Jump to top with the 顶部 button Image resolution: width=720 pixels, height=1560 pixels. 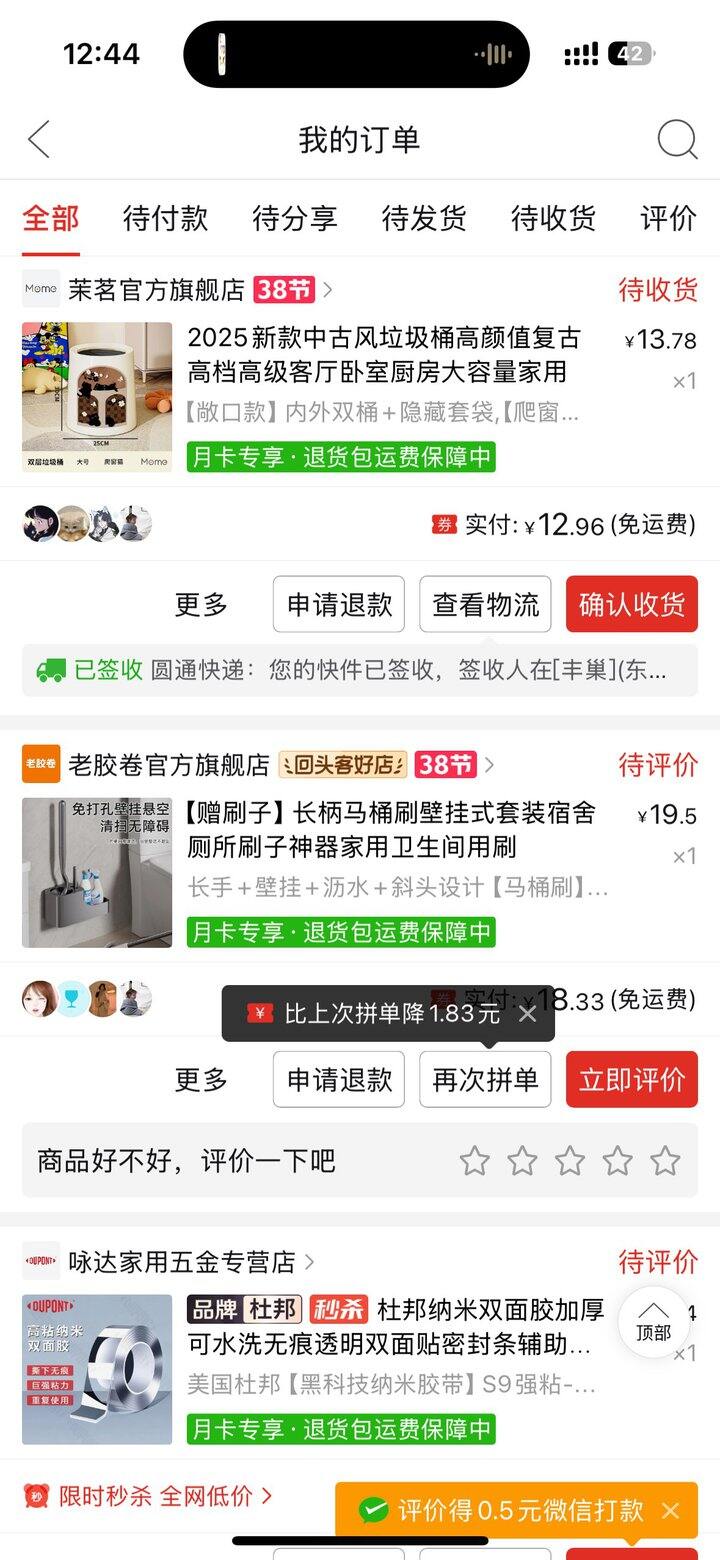pyautogui.click(x=653, y=1320)
